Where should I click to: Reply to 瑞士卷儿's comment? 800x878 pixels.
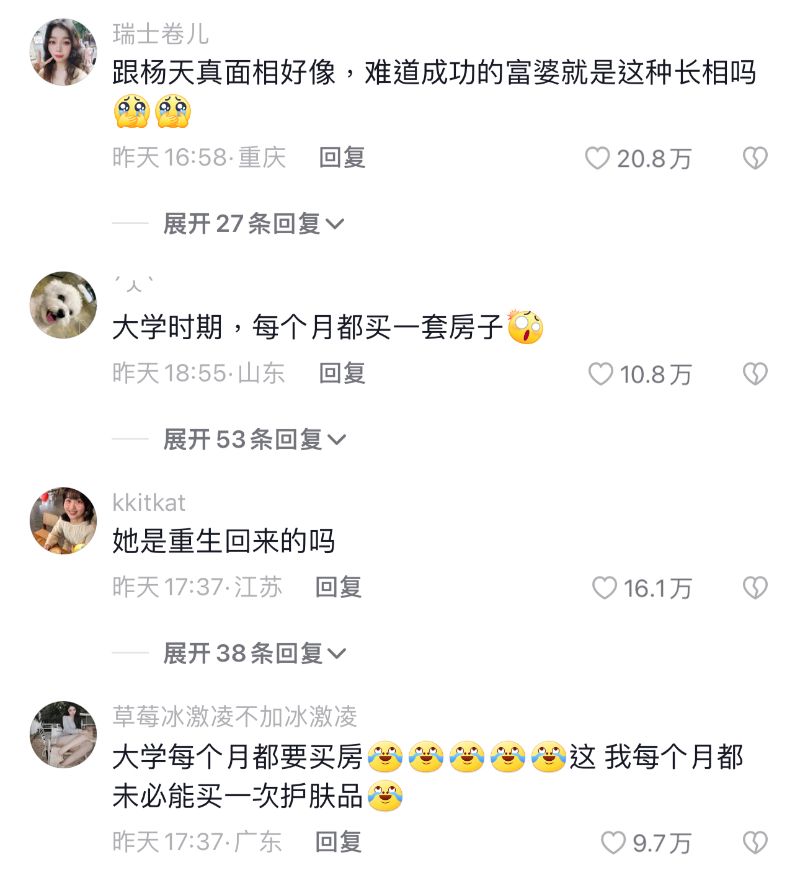(x=342, y=157)
